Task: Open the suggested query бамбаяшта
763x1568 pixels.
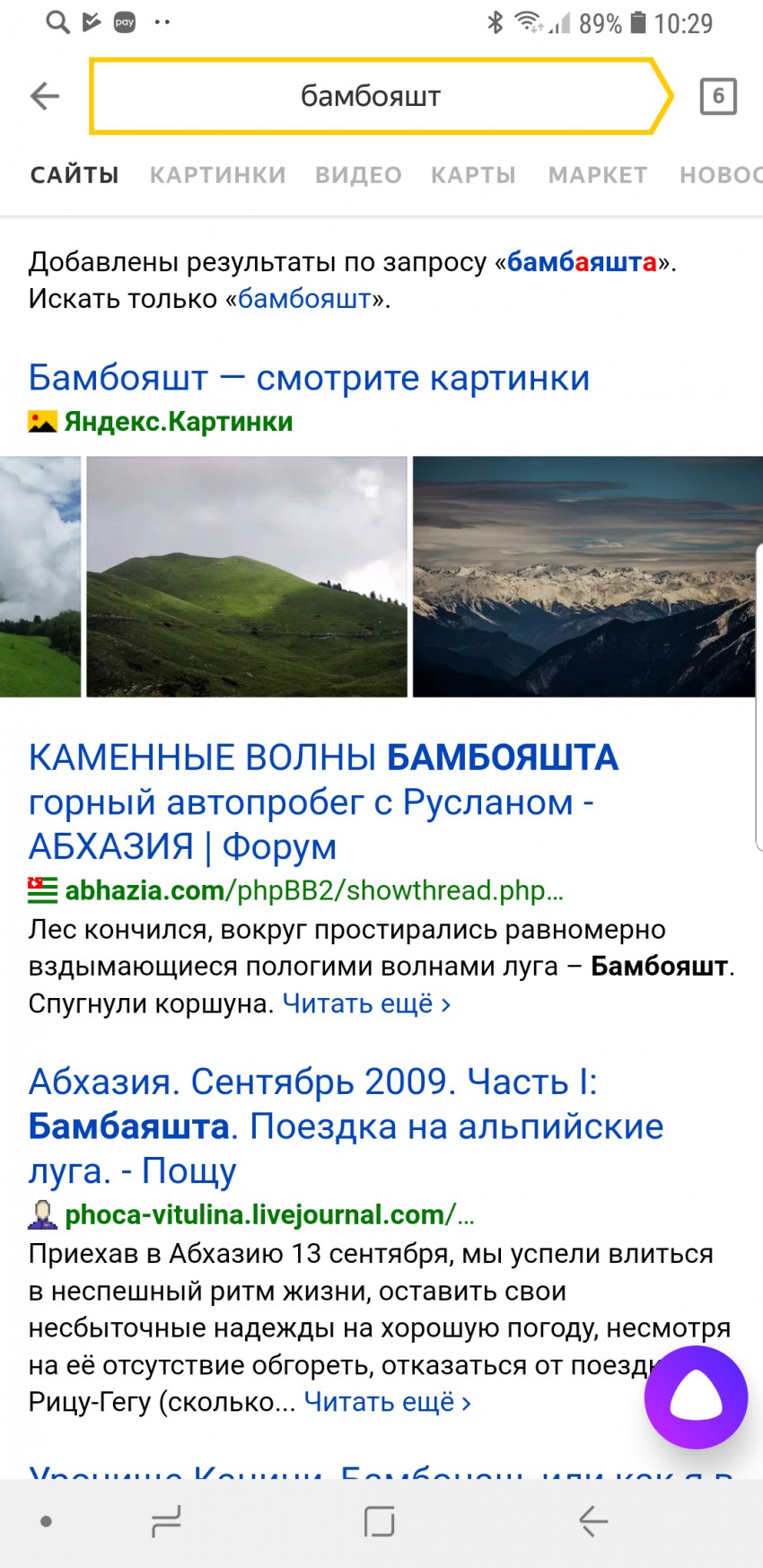Action: click(582, 262)
